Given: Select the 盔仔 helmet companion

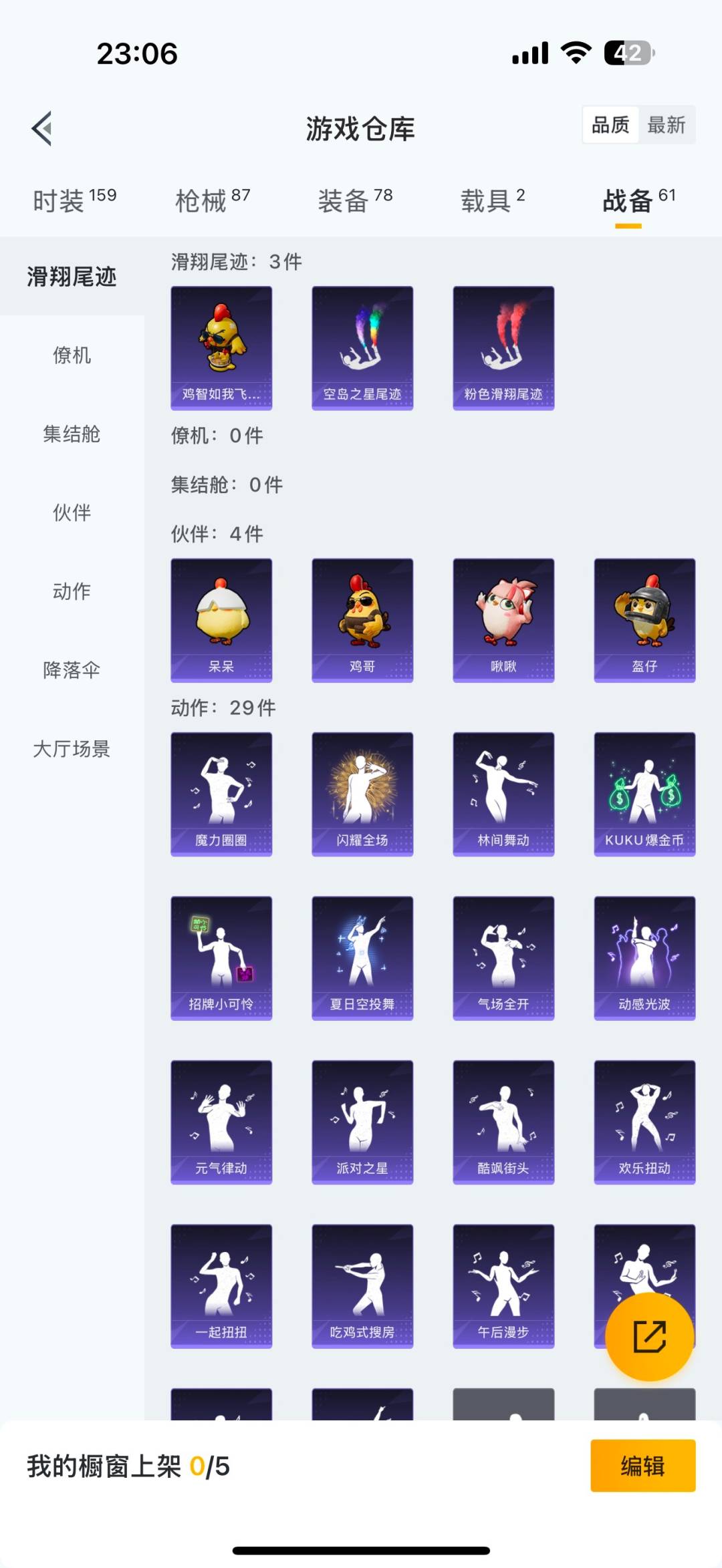Looking at the screenshot, I should tap(644, 619).
